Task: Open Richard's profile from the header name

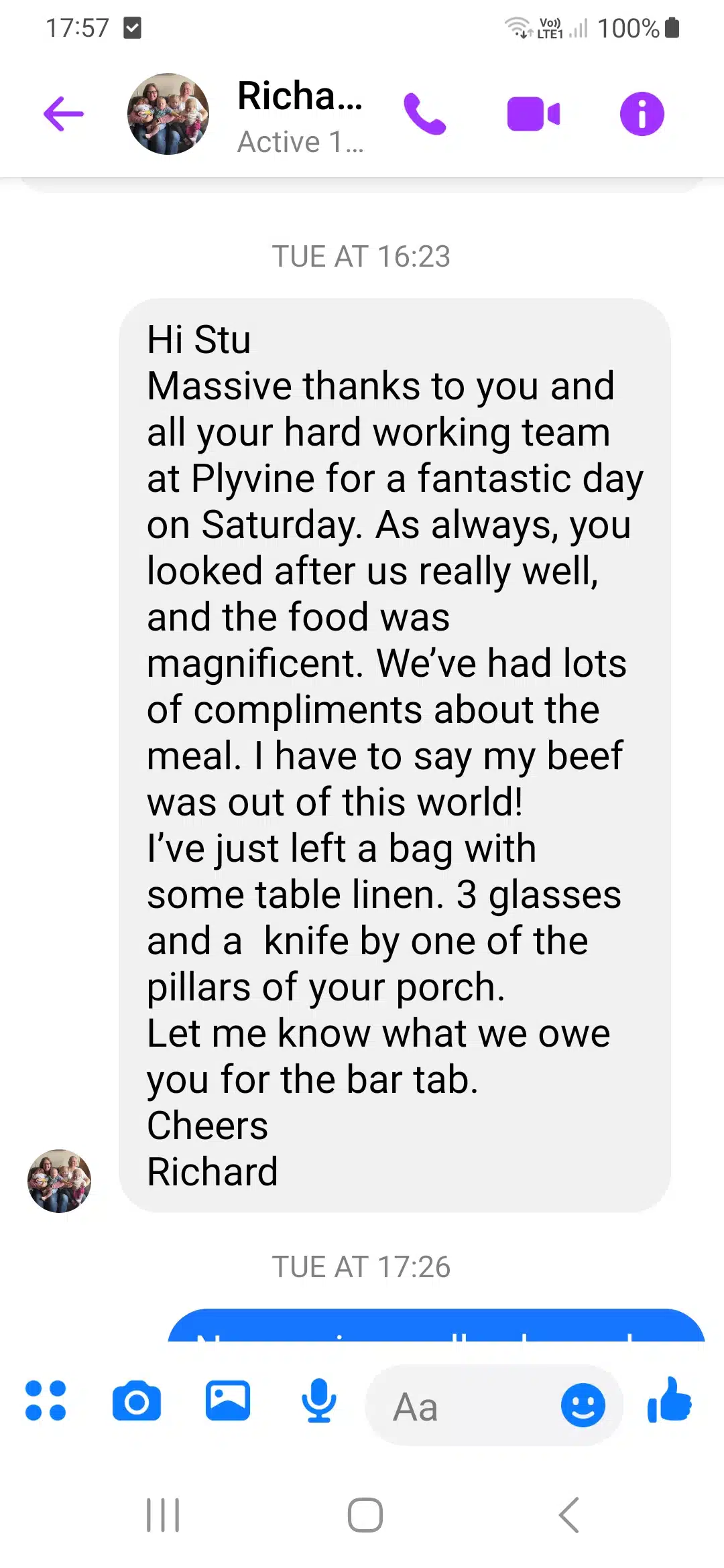Action: pyautogui.click(x=300, y=96)
